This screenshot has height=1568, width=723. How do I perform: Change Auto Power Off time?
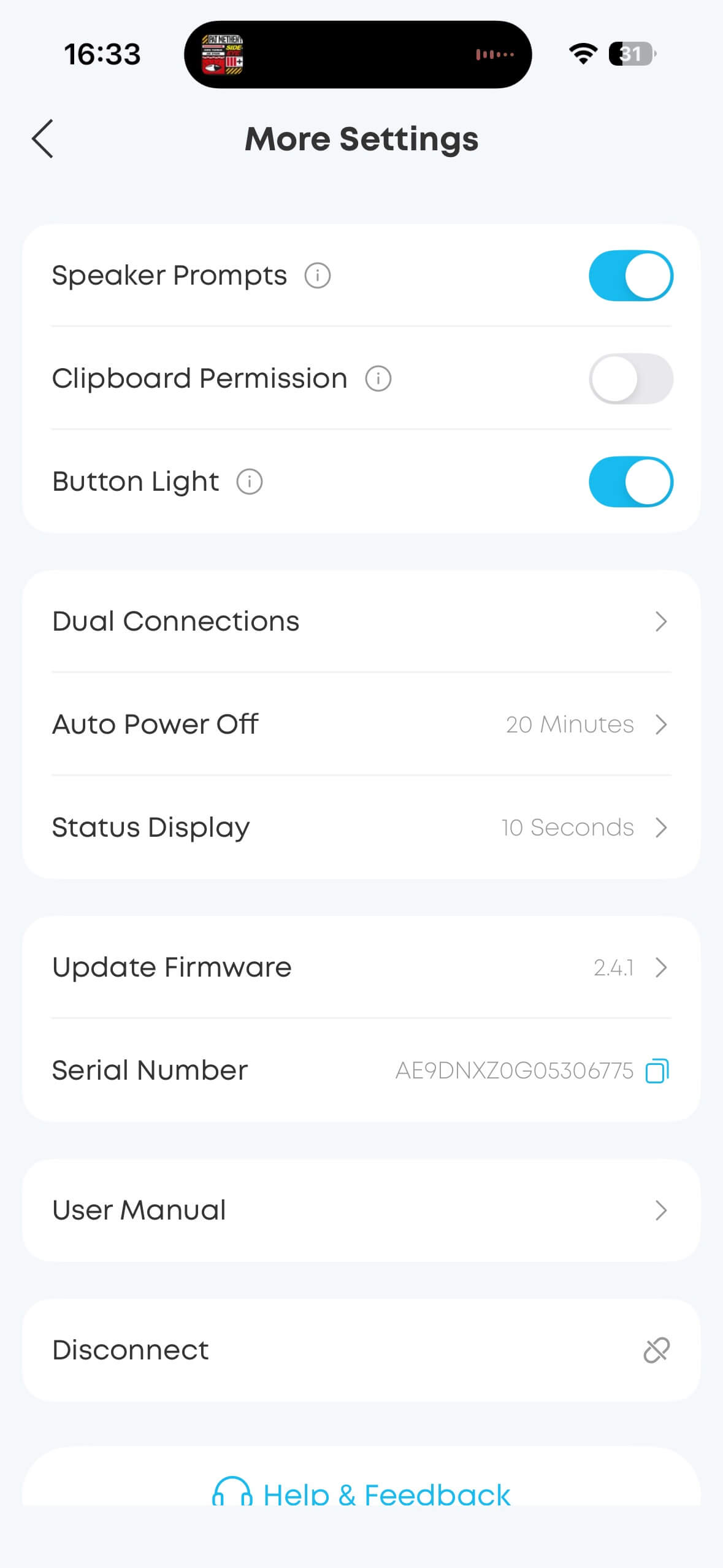click(x=361, y=724)
